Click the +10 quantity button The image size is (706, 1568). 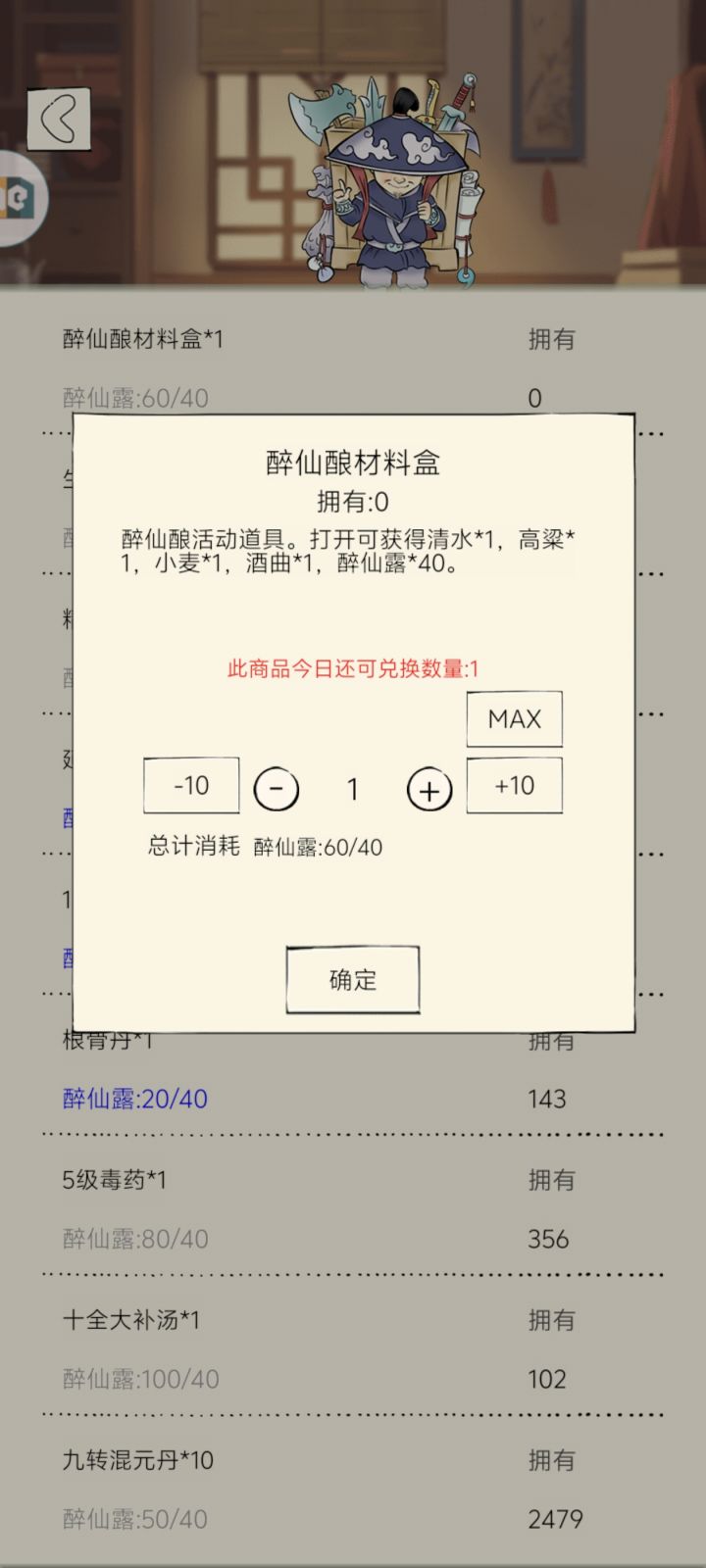[x=514, y=785]
